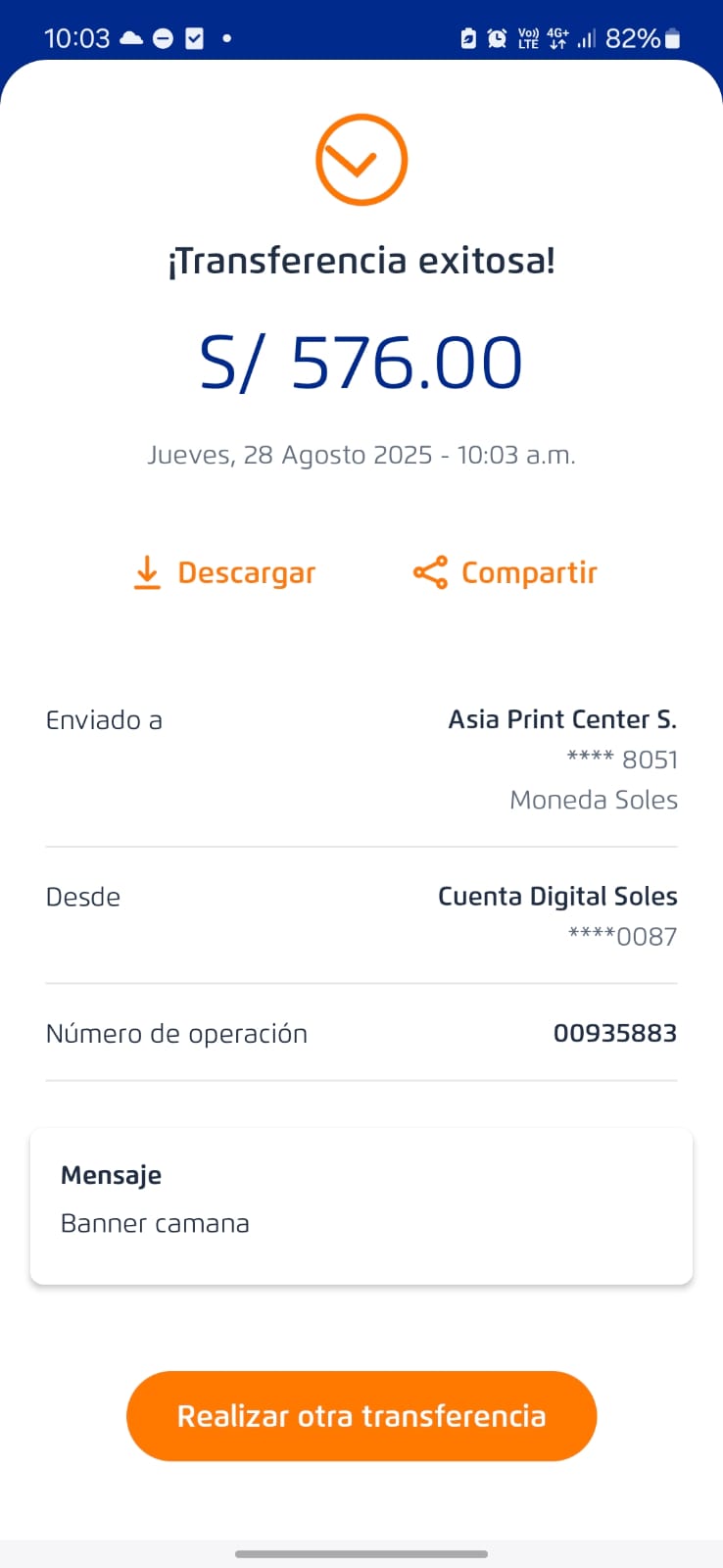
Task: Download the transfer receipt with Descargar
Action: pyautogui.click(x=224, y=572)
